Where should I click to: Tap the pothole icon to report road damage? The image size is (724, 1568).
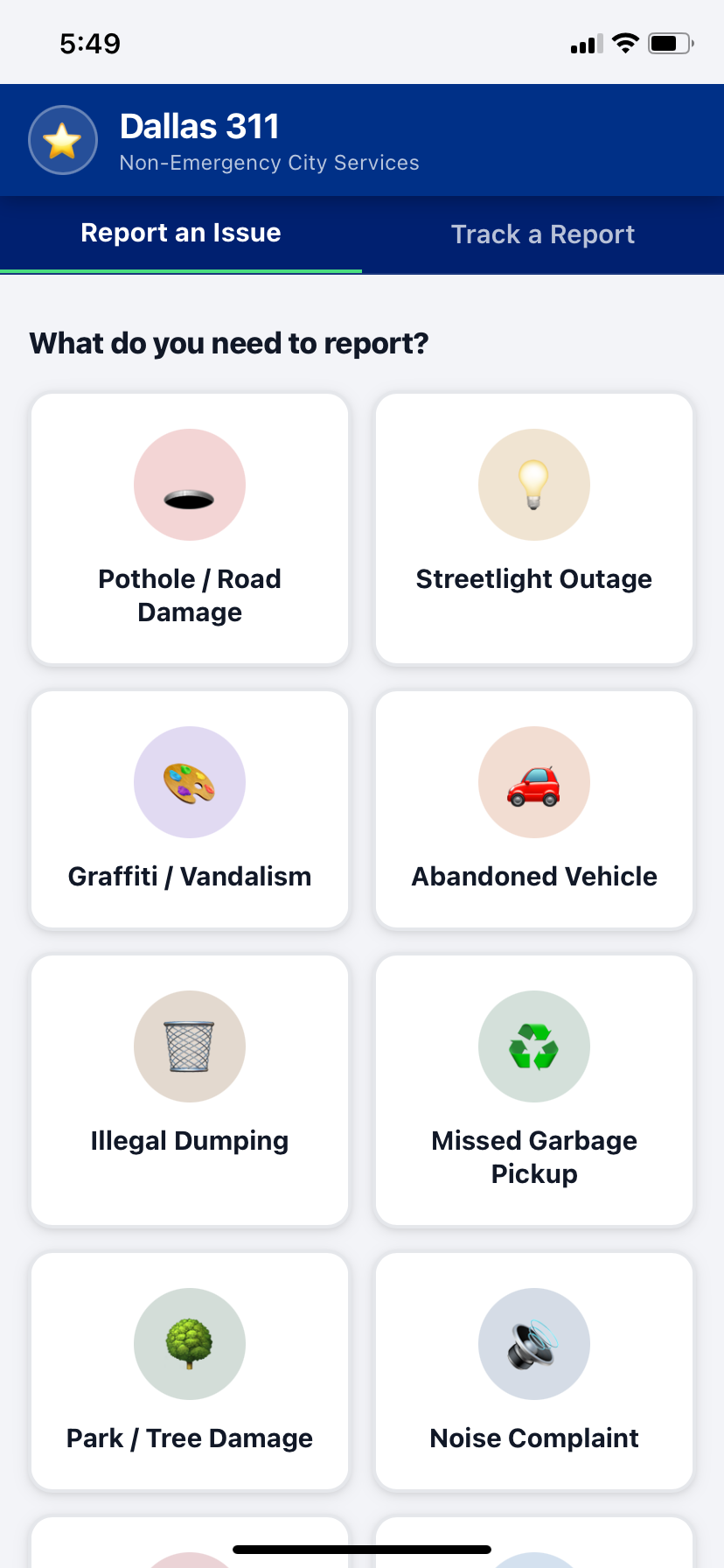(x=189, y=485)
